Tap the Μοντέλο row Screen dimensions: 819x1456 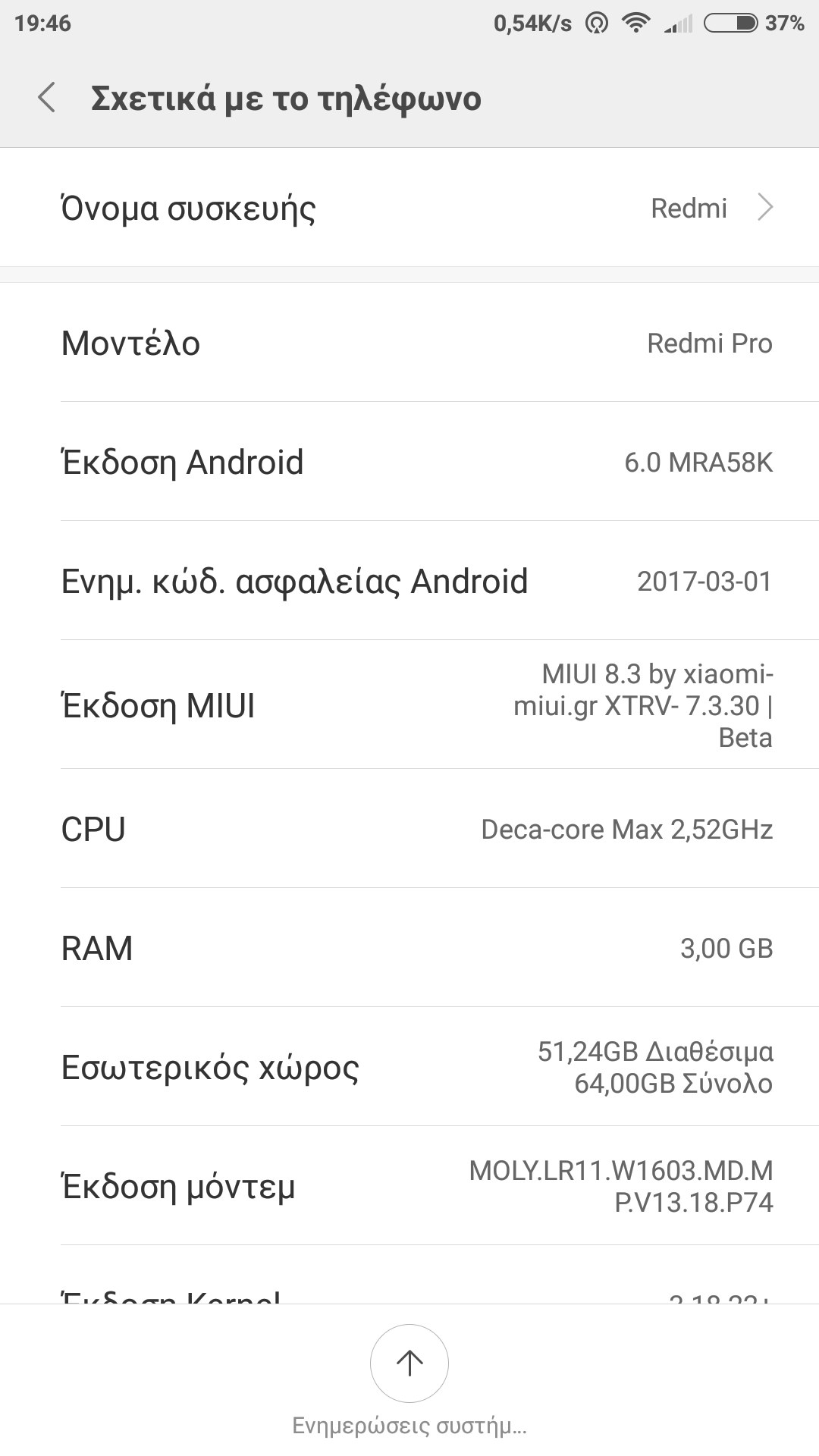tap(409, 343)
